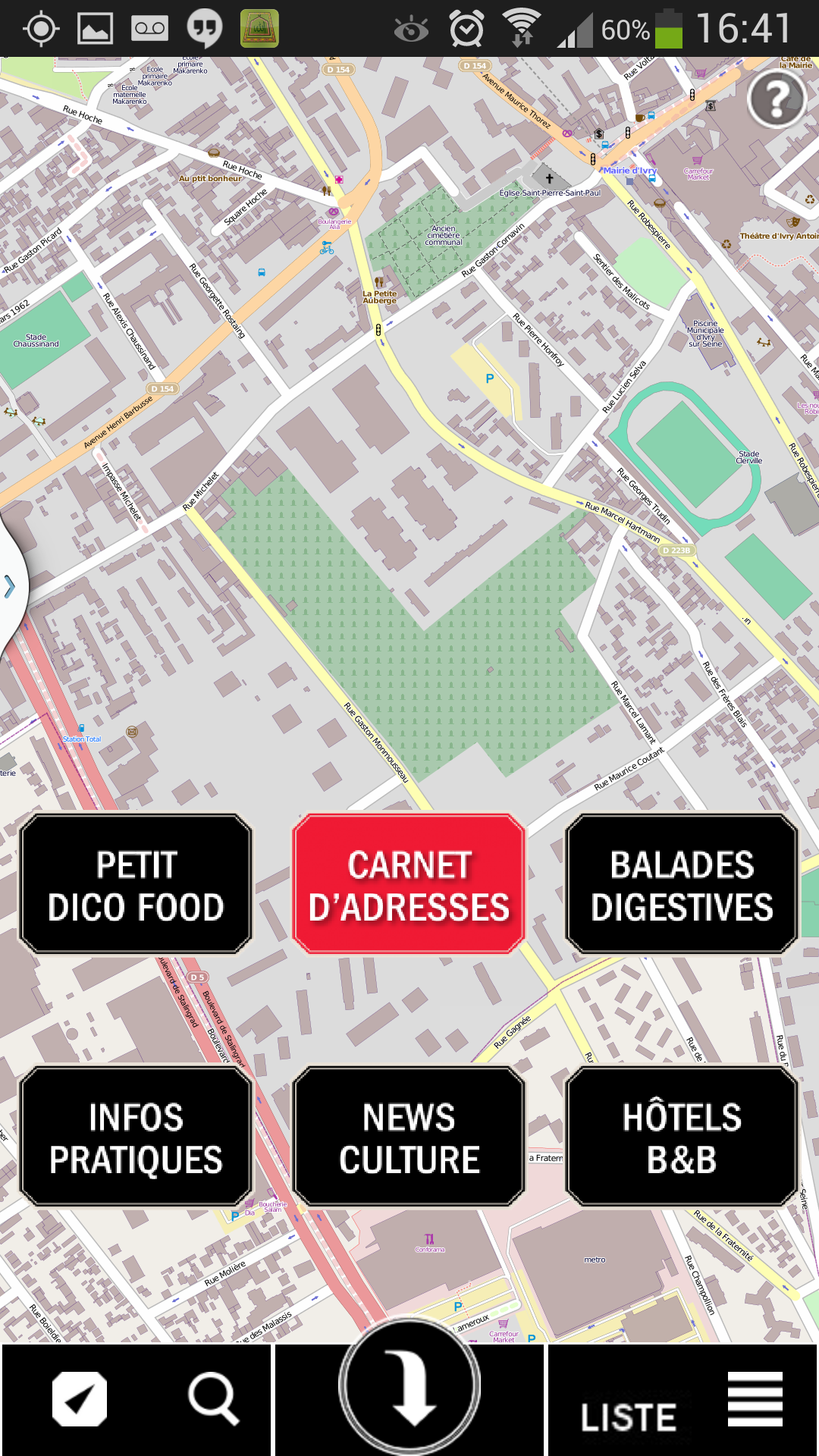The height and width of the screenshot is (1456, 819).
Task: Select the Carnet d'Adresses button
Action: tap(409, 884)
